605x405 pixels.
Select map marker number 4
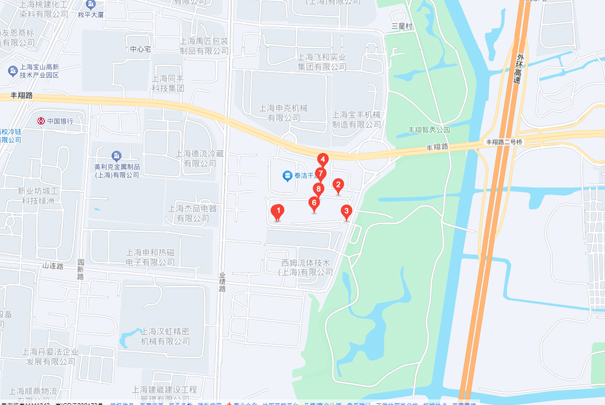(322, 159)
